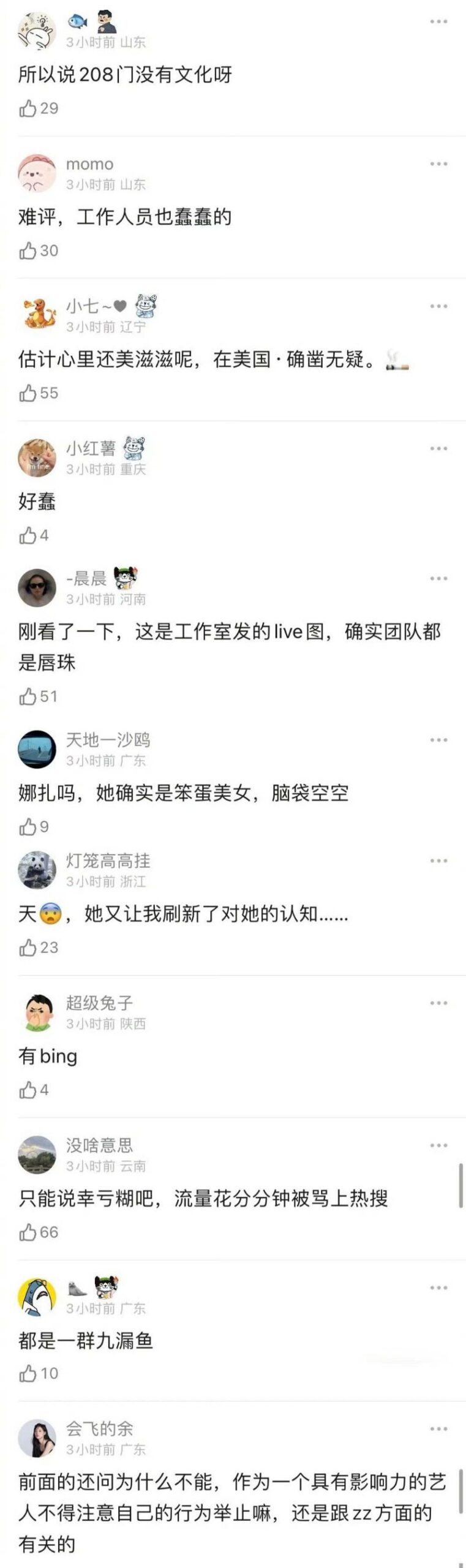The height and width of the screenshot is (1568, 466).
Task: Open more options on 小红薯's comment
Action: pos(438,448)
